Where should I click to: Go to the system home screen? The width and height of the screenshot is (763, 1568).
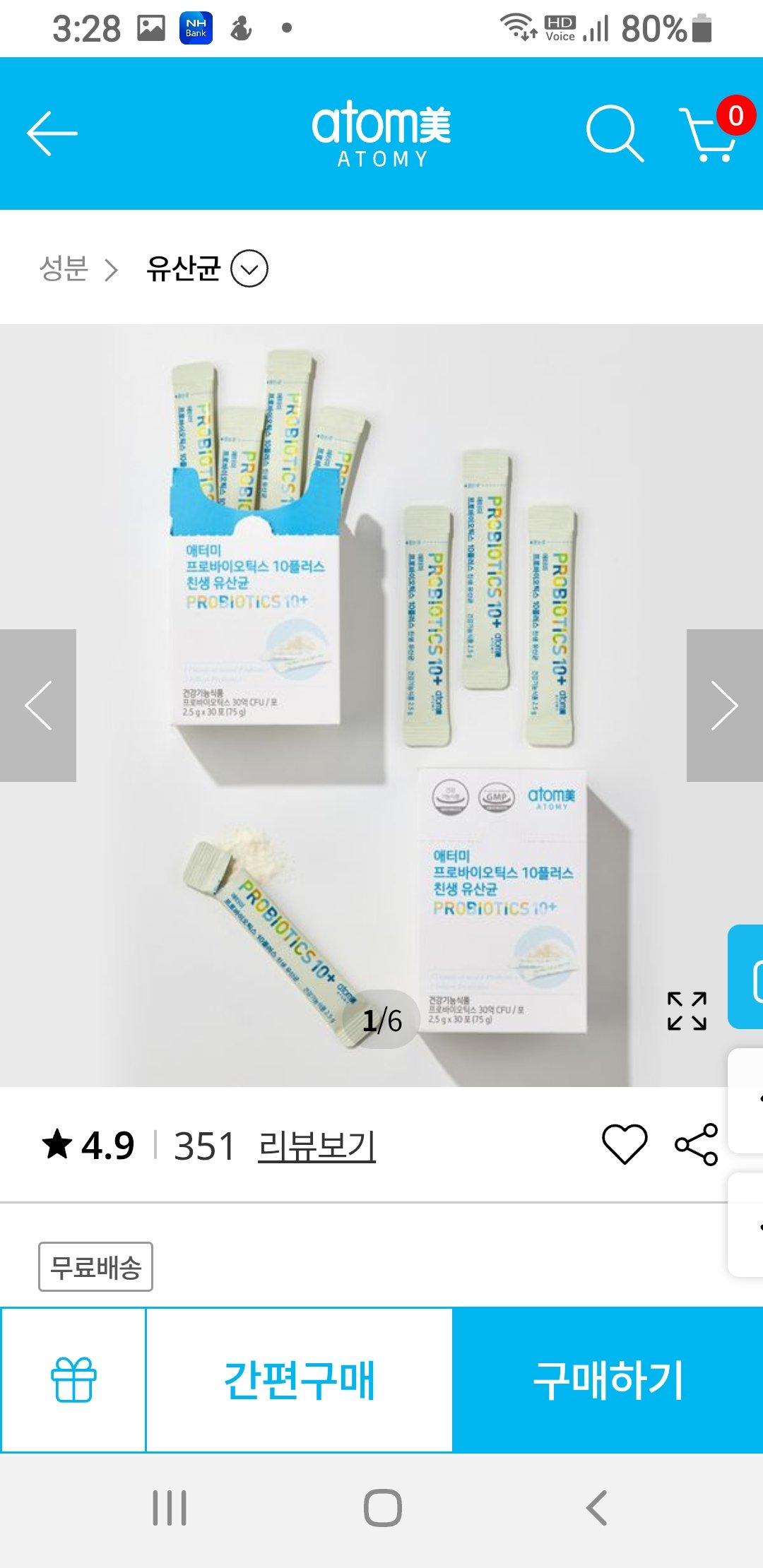(382, 1508)
